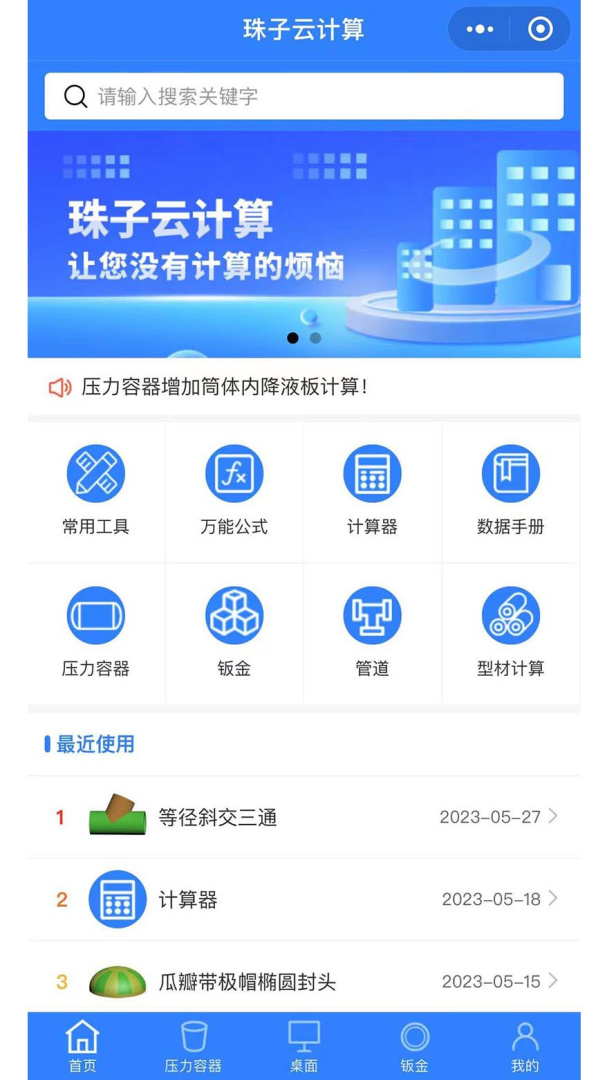
Task: Close the mini program via circle icon
Action: pos(540,29)
